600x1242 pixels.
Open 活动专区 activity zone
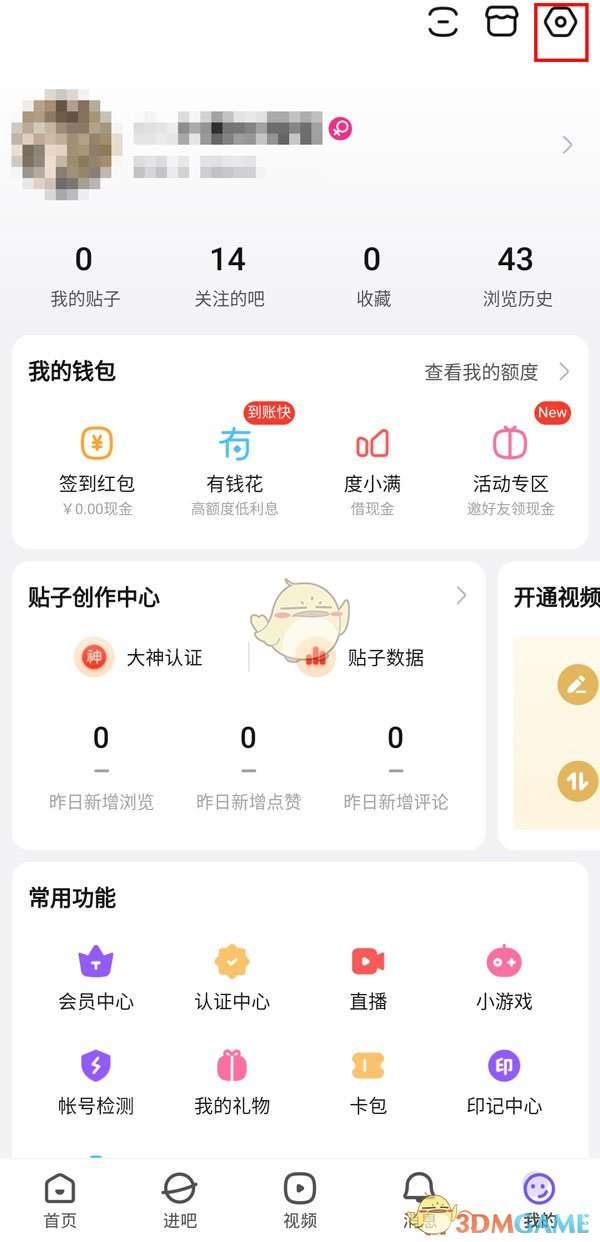click(x=511, y=460)
